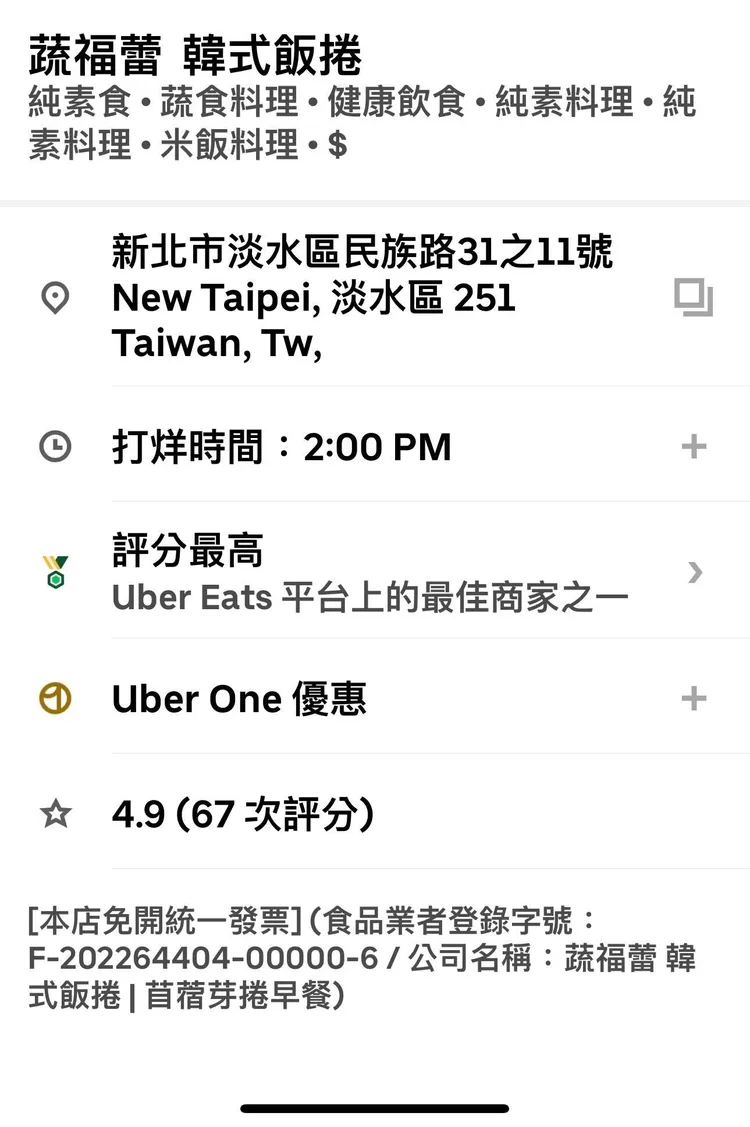Expand the 打烊時間 hours section
The image size is (750, 1127).
pos(692,446)
